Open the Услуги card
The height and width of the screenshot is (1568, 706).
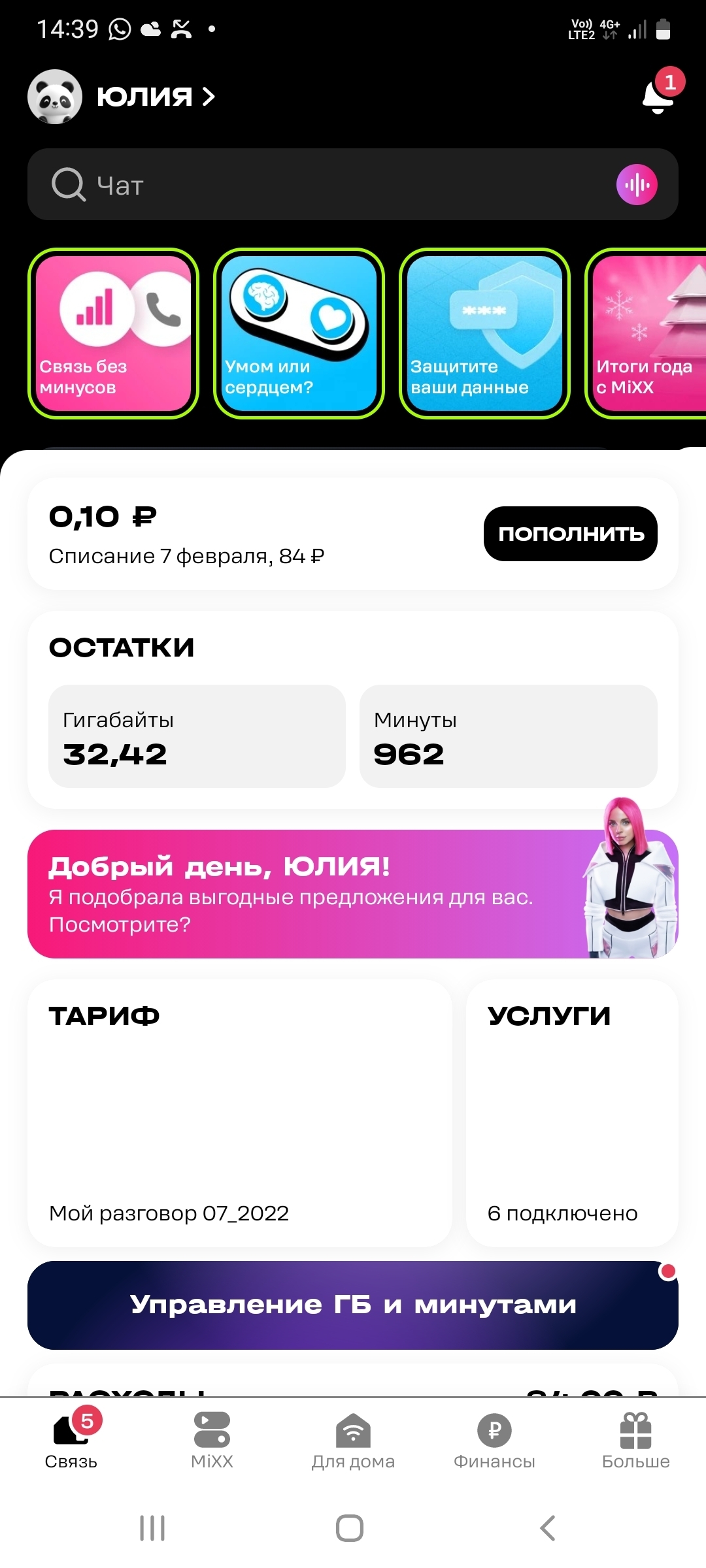[x=572, y=1113]
